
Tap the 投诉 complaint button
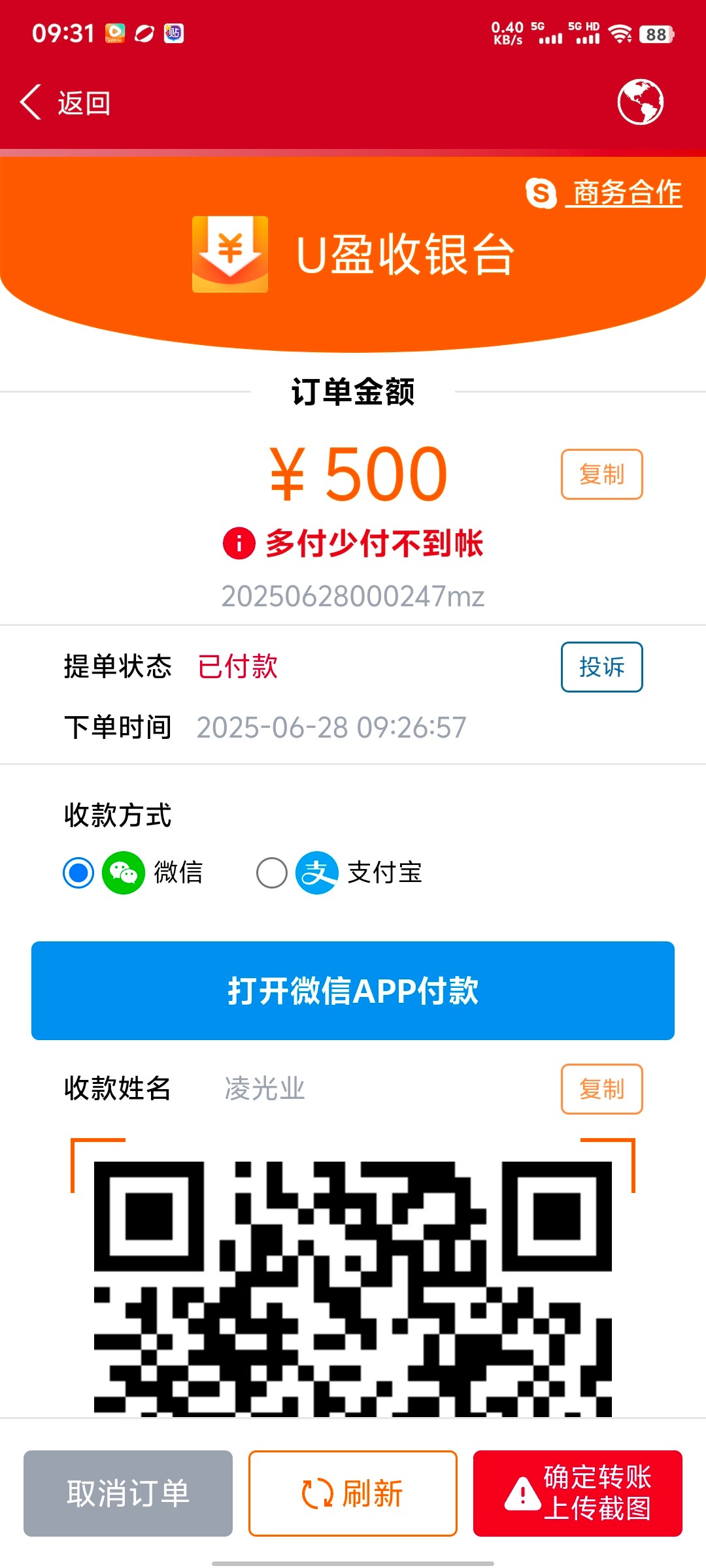click(601, 667)
